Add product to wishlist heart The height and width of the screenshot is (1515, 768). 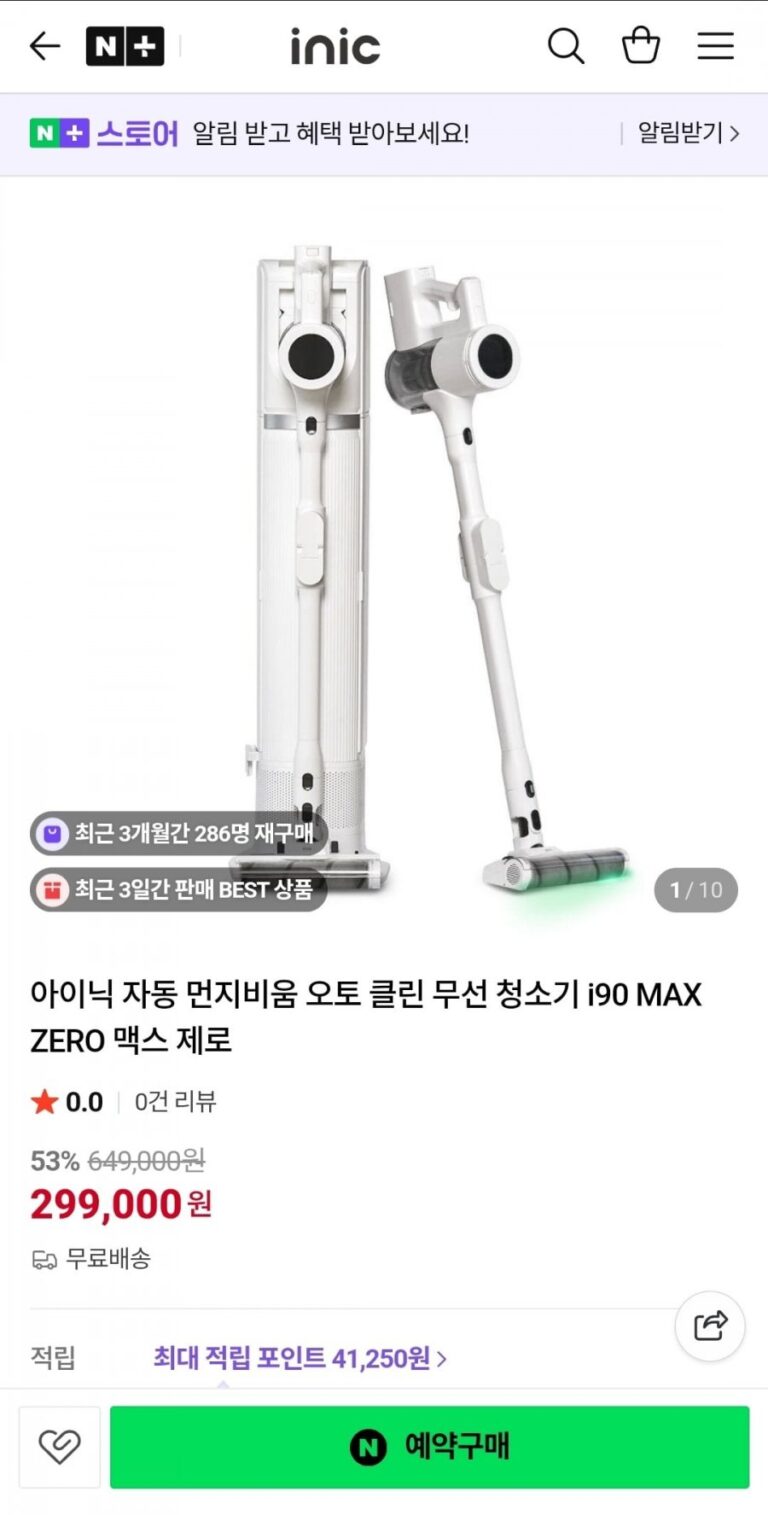59,1447
